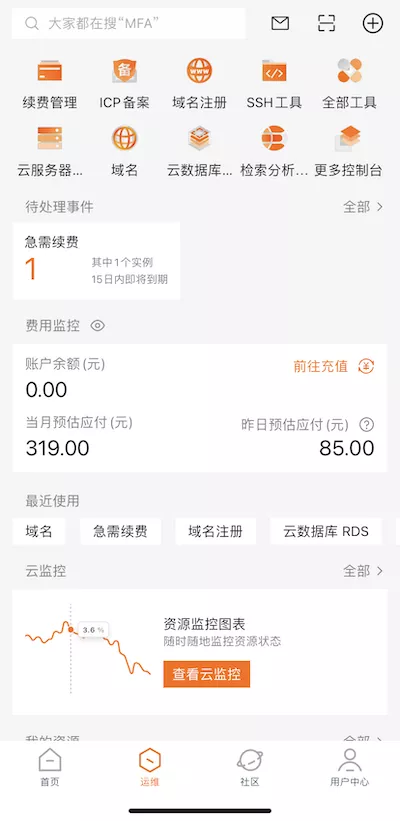View all 云监控 items
The height and width of the screenshot is (821, 400).
363,571
